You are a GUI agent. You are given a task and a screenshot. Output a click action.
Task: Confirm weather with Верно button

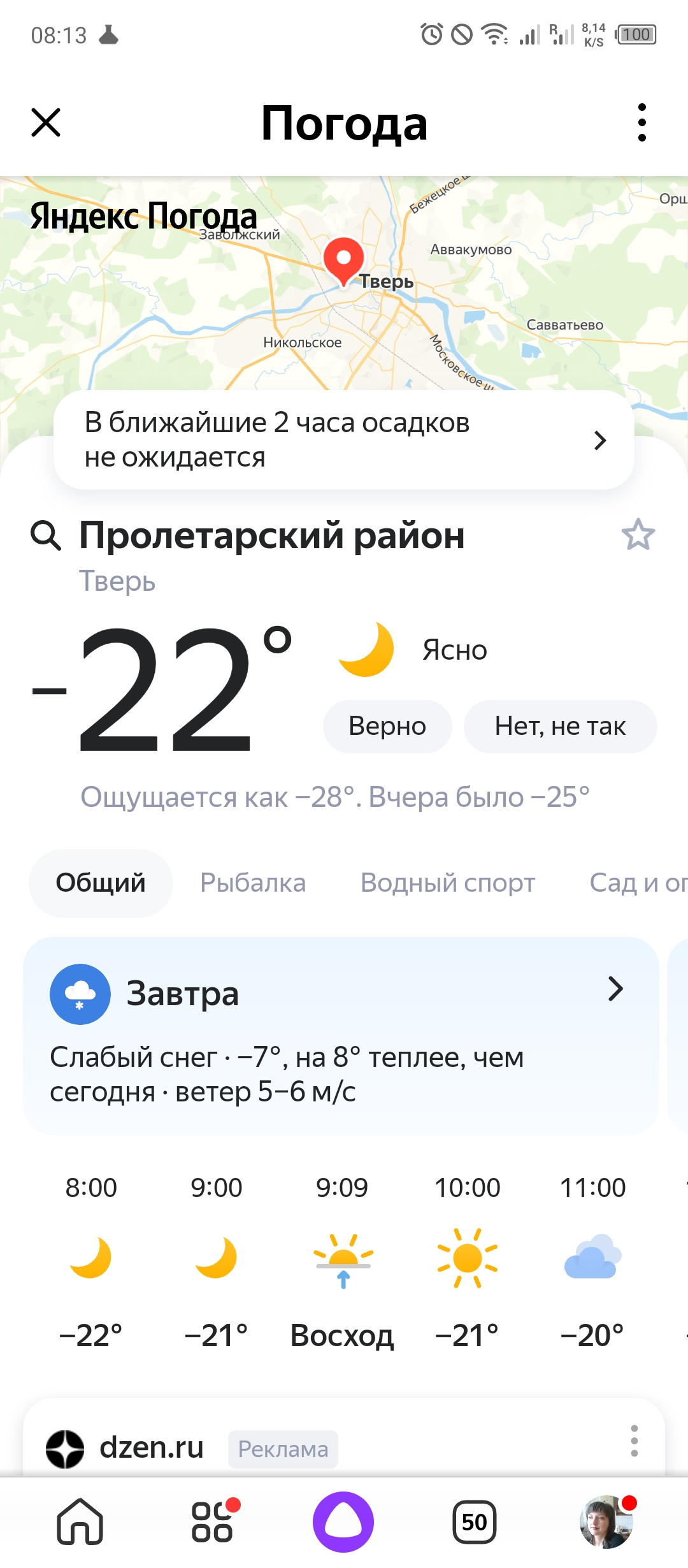coord(387,726)
